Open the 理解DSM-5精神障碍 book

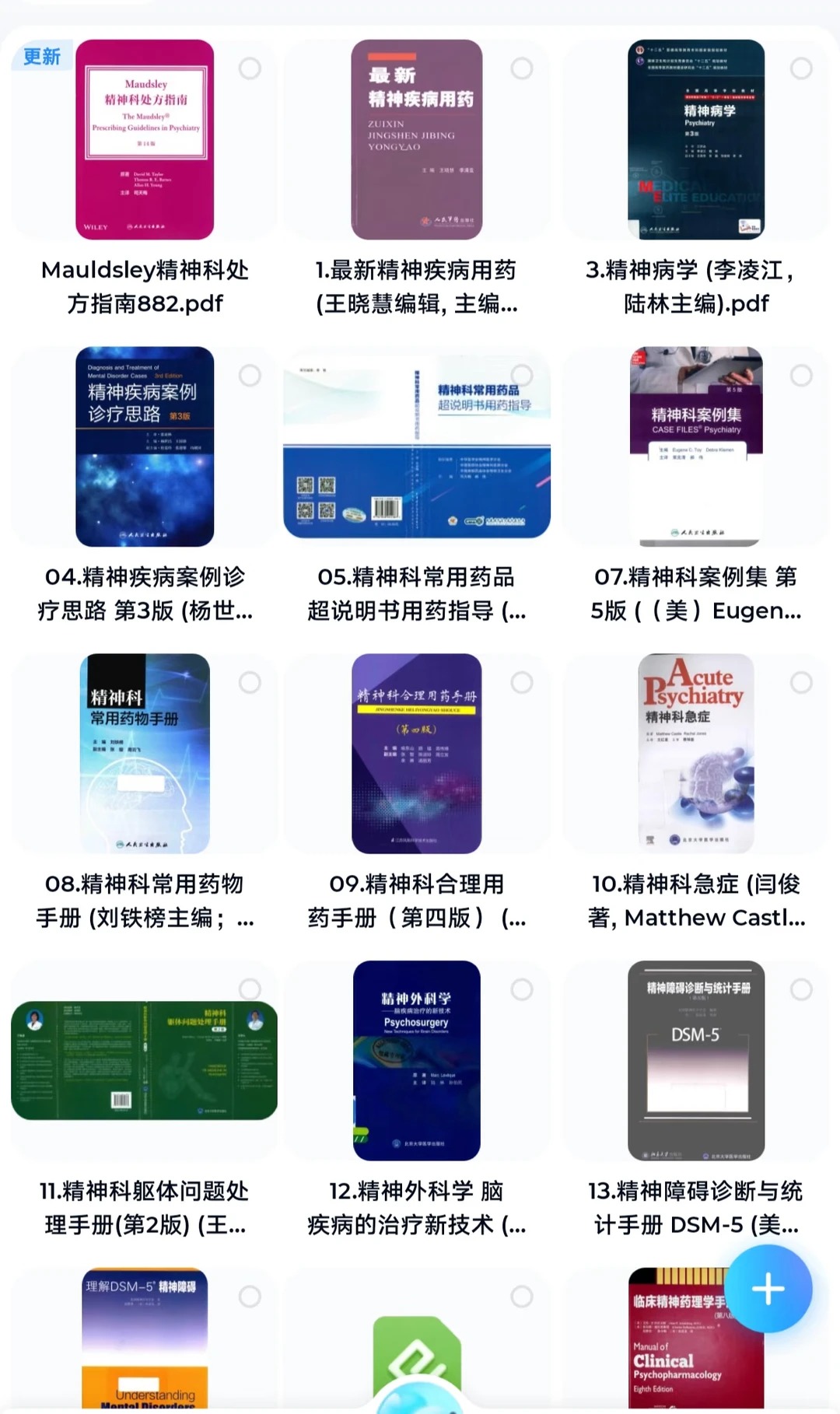[145, 1338]
